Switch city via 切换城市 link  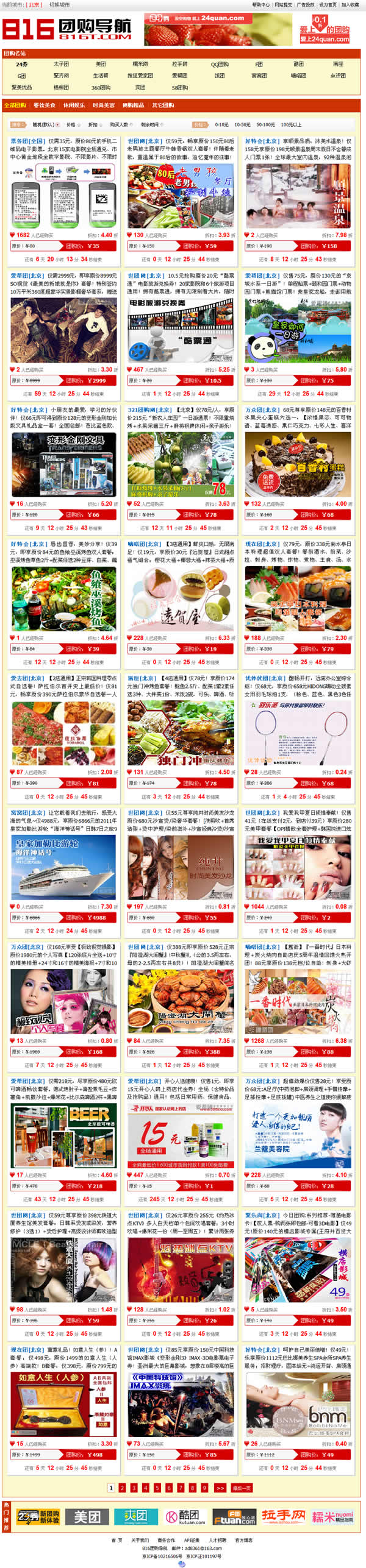59,4
